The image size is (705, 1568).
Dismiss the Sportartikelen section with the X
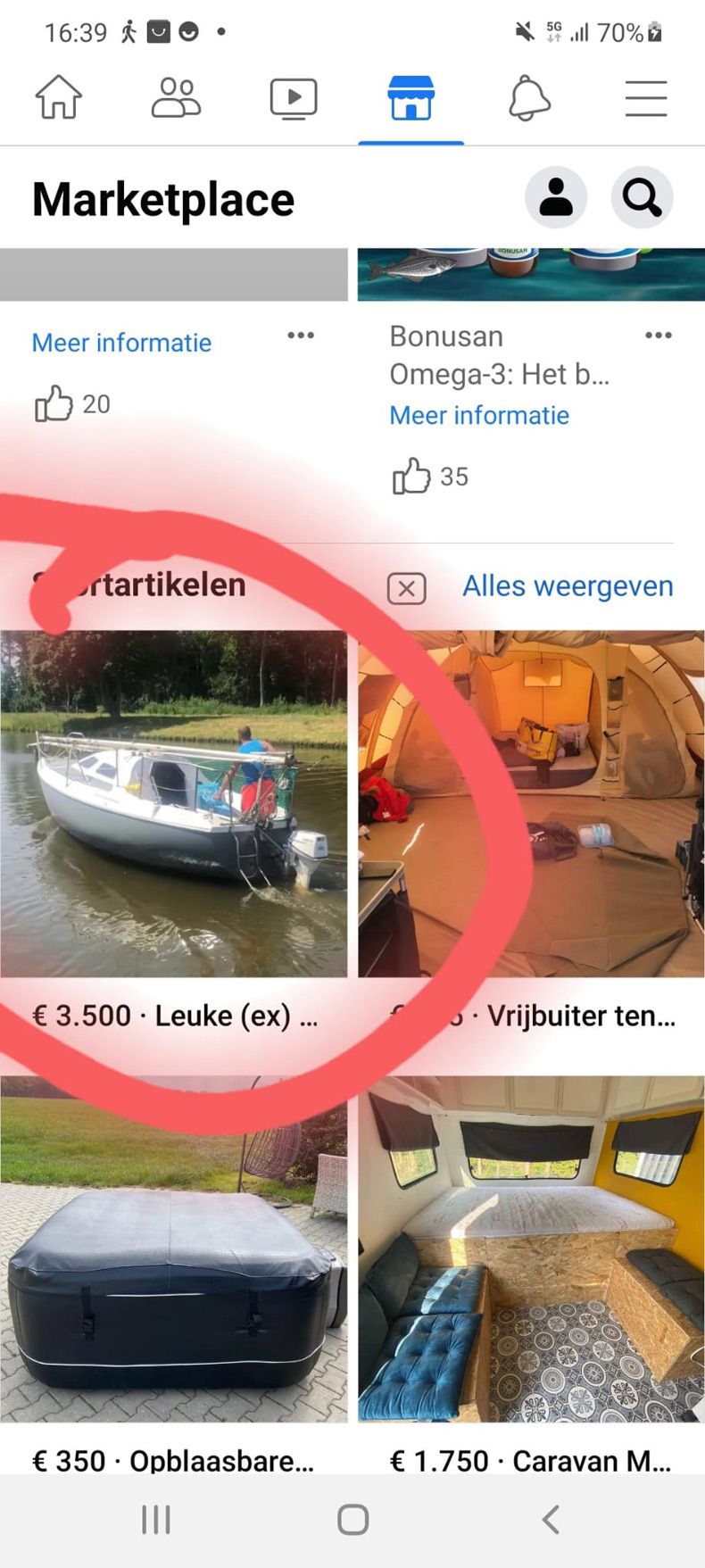point(407,588)
